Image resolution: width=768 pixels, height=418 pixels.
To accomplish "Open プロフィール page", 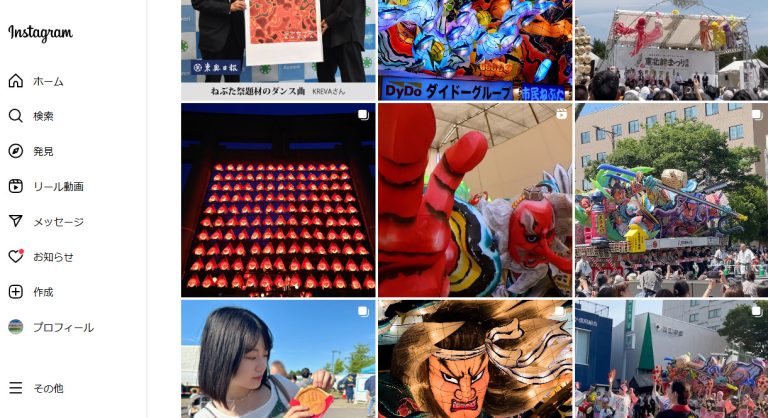I will (62, 327).
